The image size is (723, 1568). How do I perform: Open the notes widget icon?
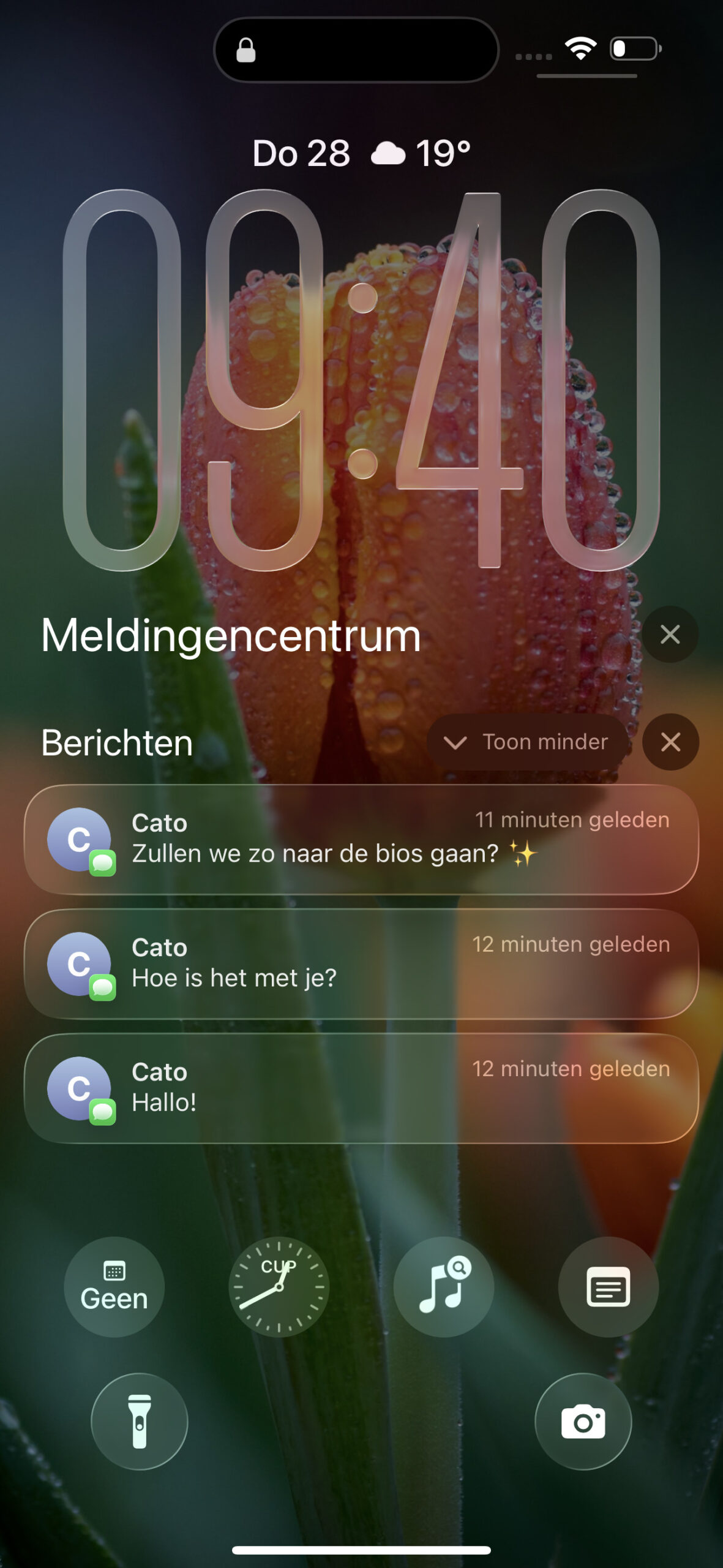click(x=608, y=1286)
